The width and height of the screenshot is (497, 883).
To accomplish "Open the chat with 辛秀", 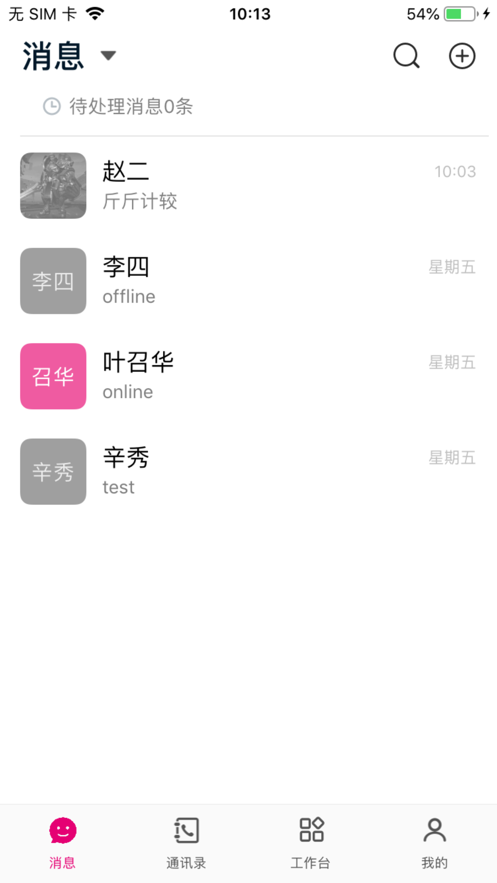I will pos(248,471).
